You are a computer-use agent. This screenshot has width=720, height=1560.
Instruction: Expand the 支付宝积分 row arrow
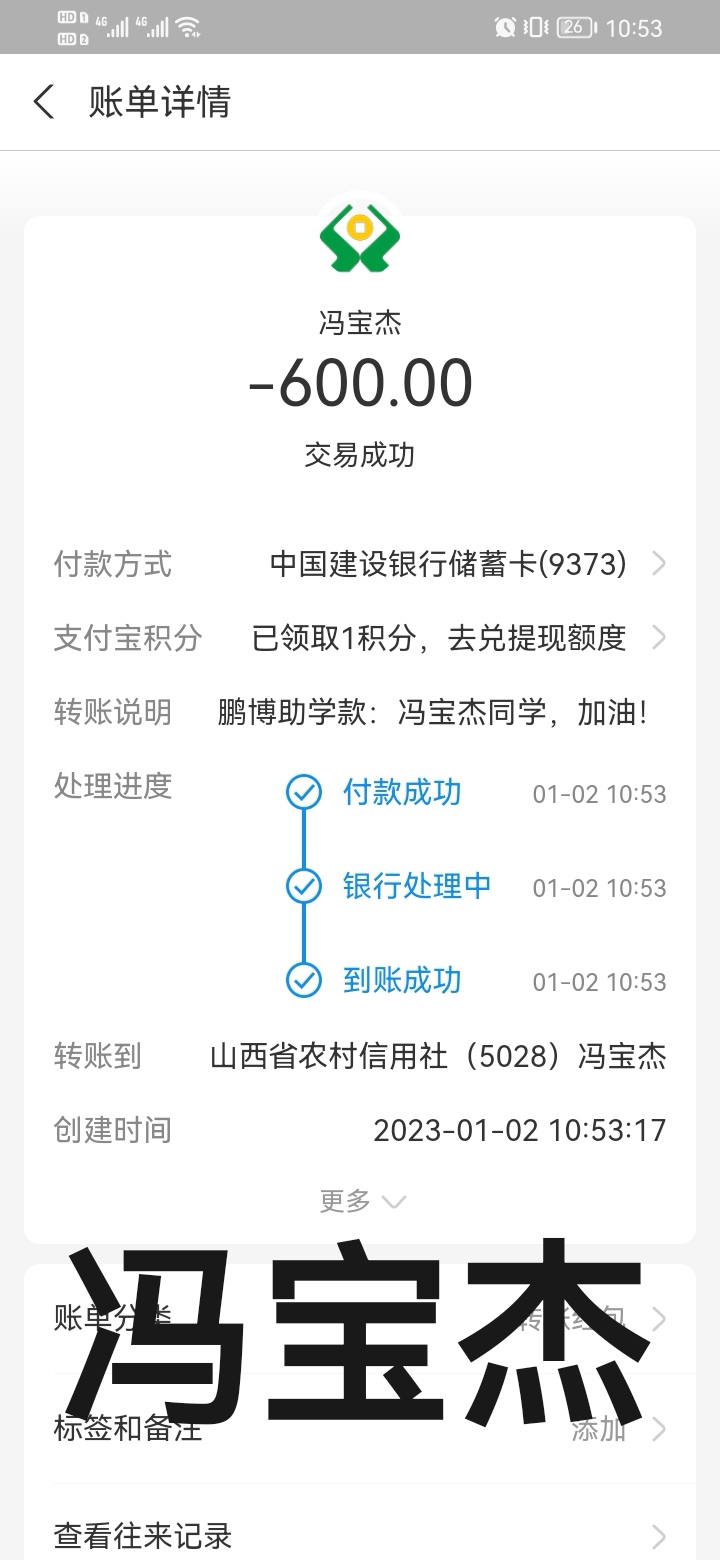coord(659,637)
